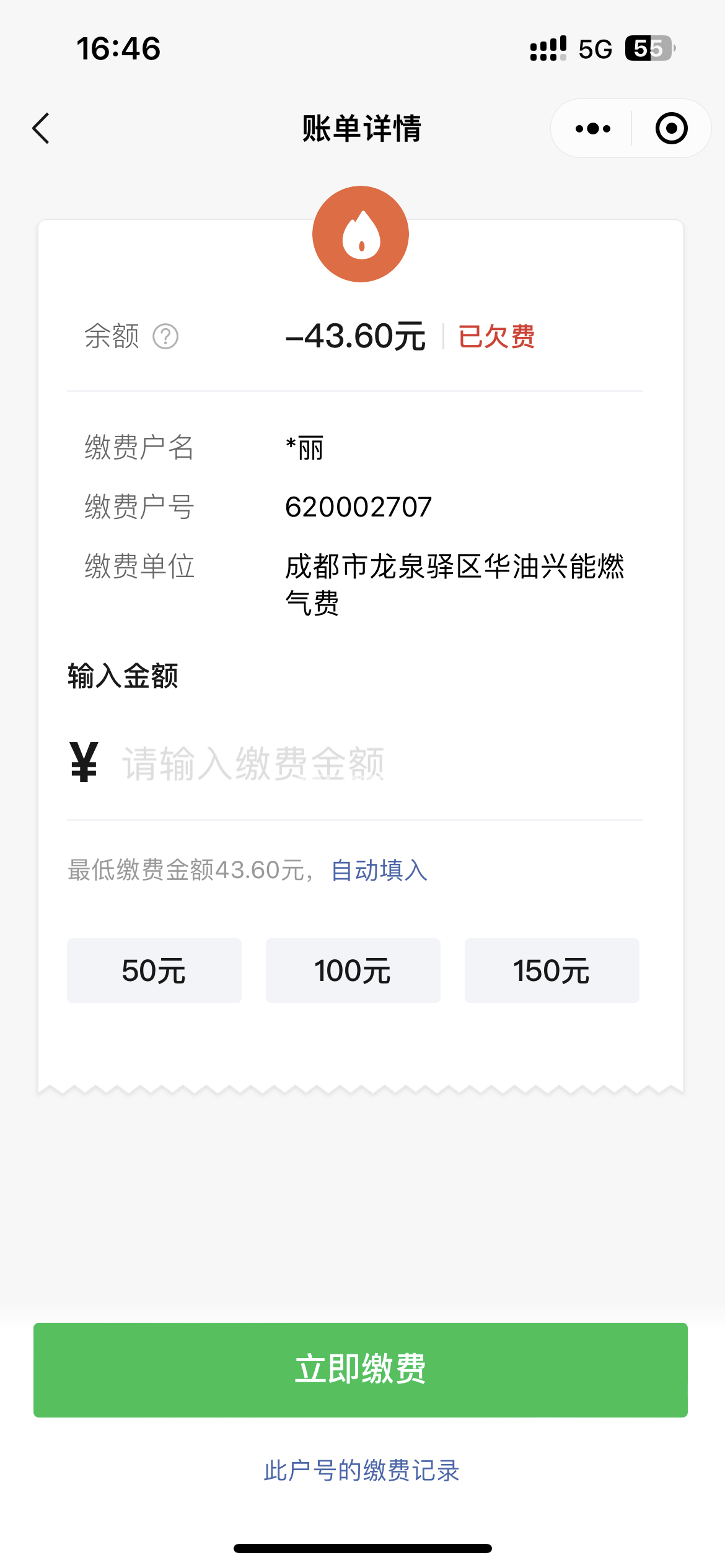Select the 50元 quick amount
Image resolution: width=725 pixels, height=1568 pixels.
(154, 970)
